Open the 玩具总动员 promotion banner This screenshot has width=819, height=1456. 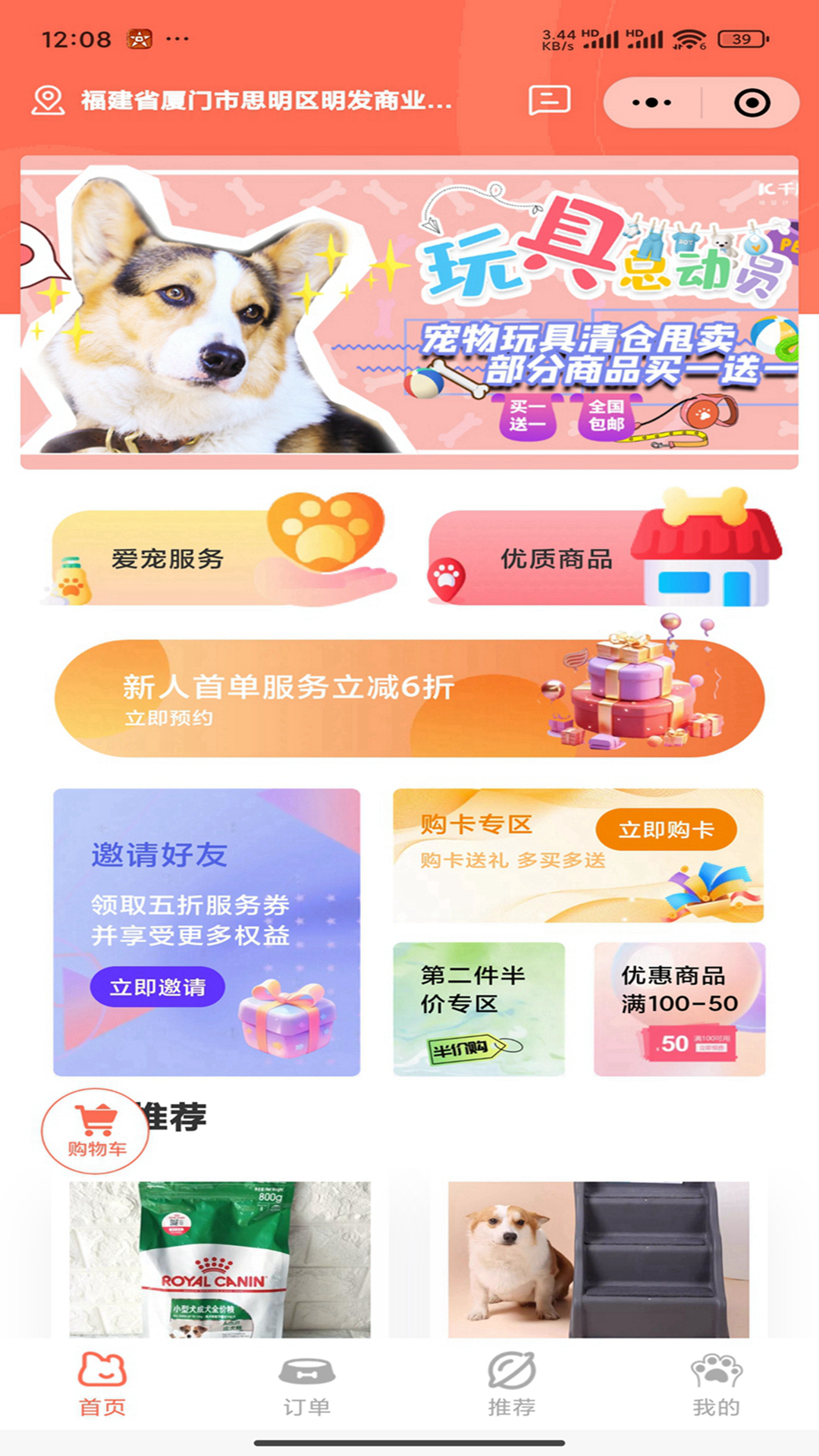click(409, 311)
